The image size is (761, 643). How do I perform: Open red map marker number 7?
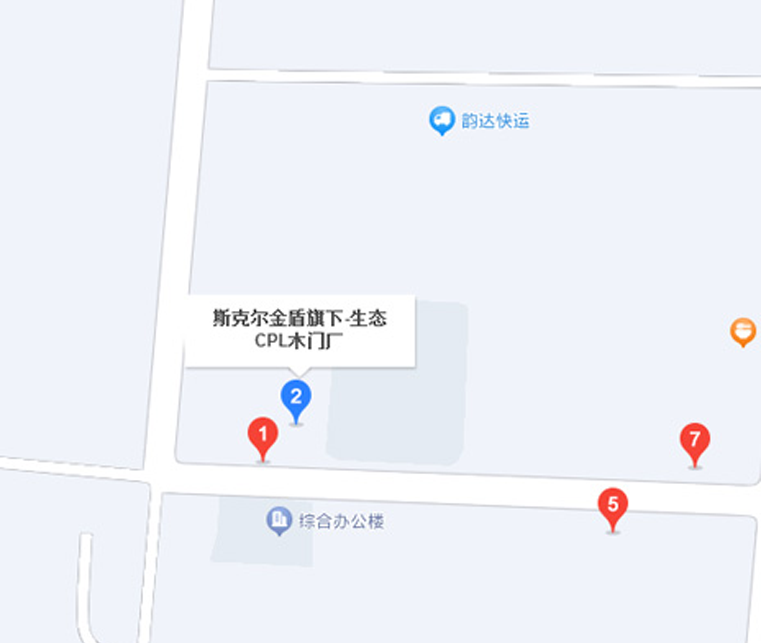[694, 441]
